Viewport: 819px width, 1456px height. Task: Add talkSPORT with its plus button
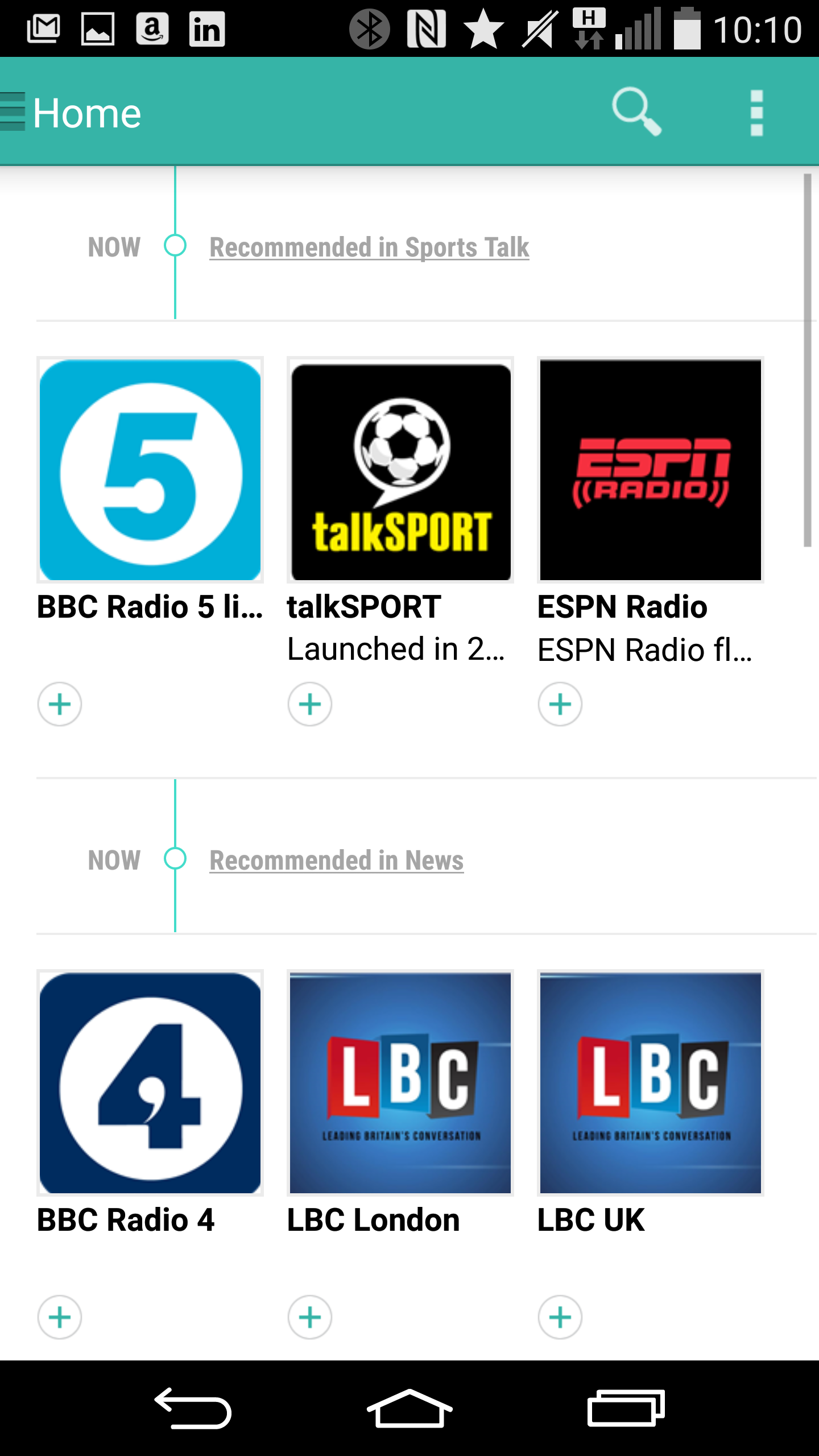click(x=310, y=704)
